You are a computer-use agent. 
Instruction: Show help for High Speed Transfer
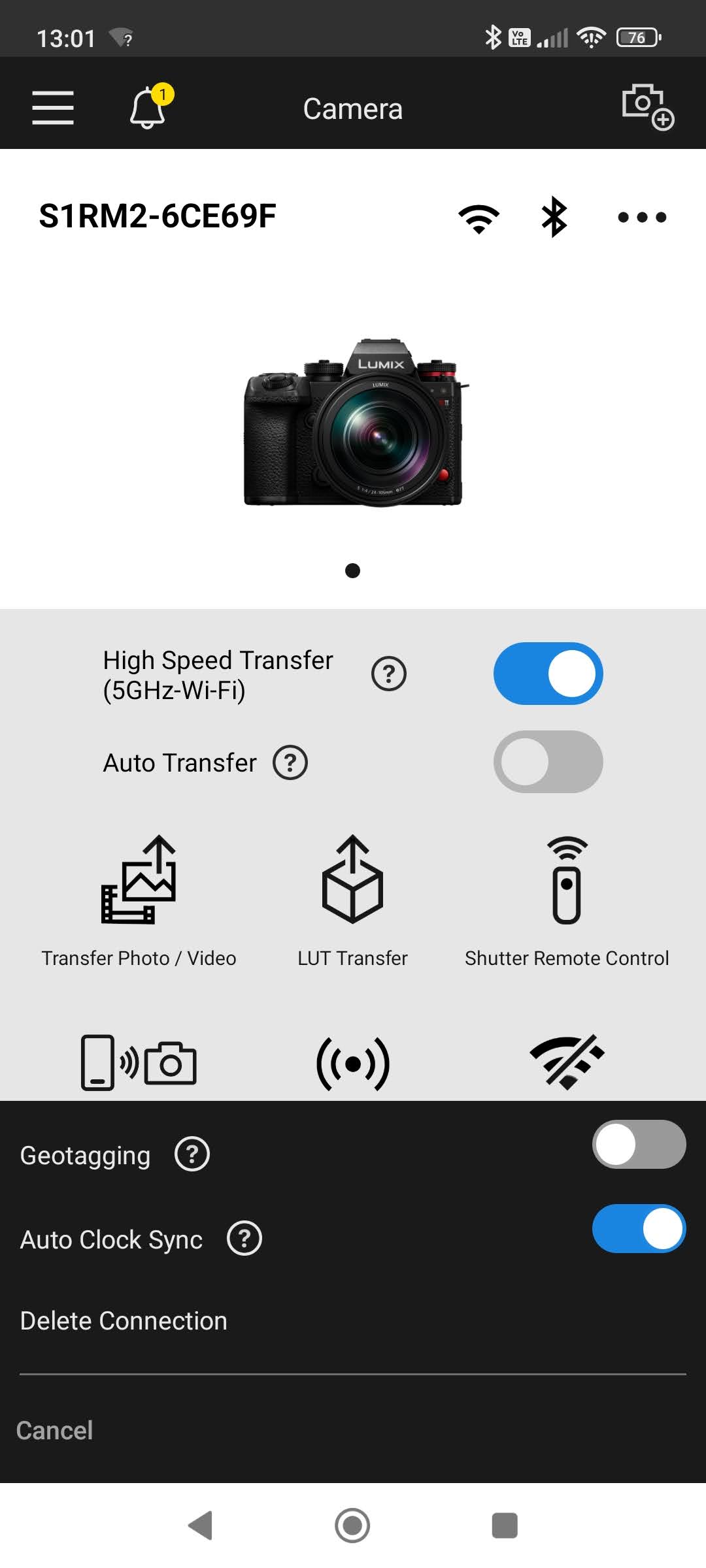389,674
